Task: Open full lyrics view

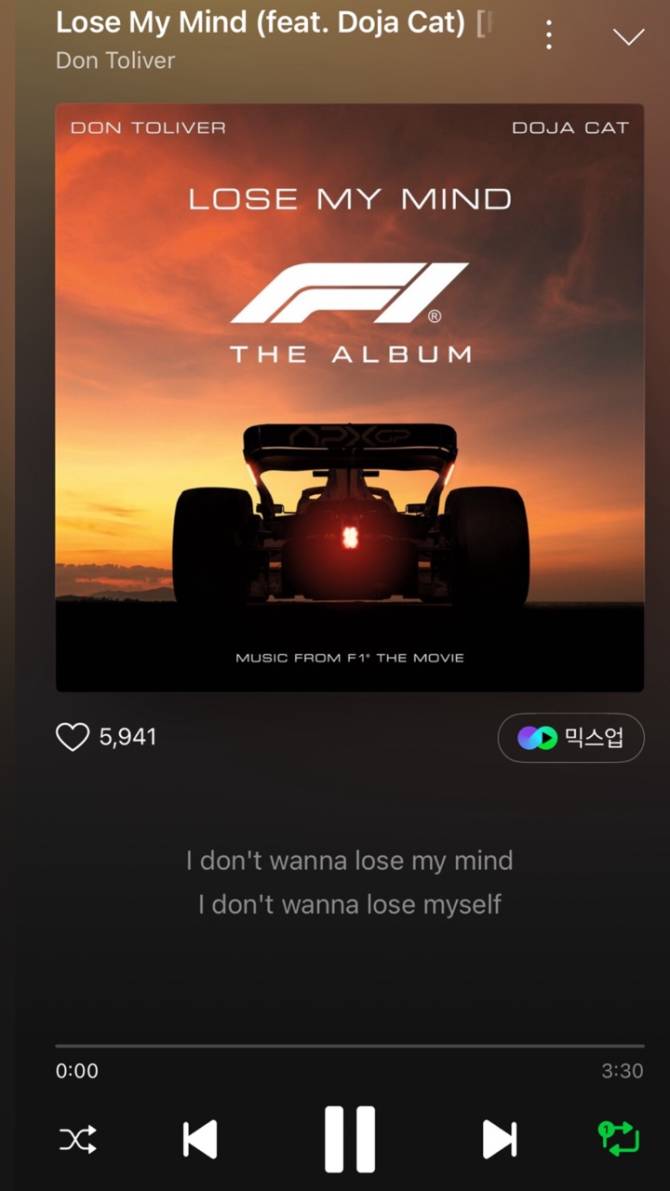Action: tap(349, 882)
